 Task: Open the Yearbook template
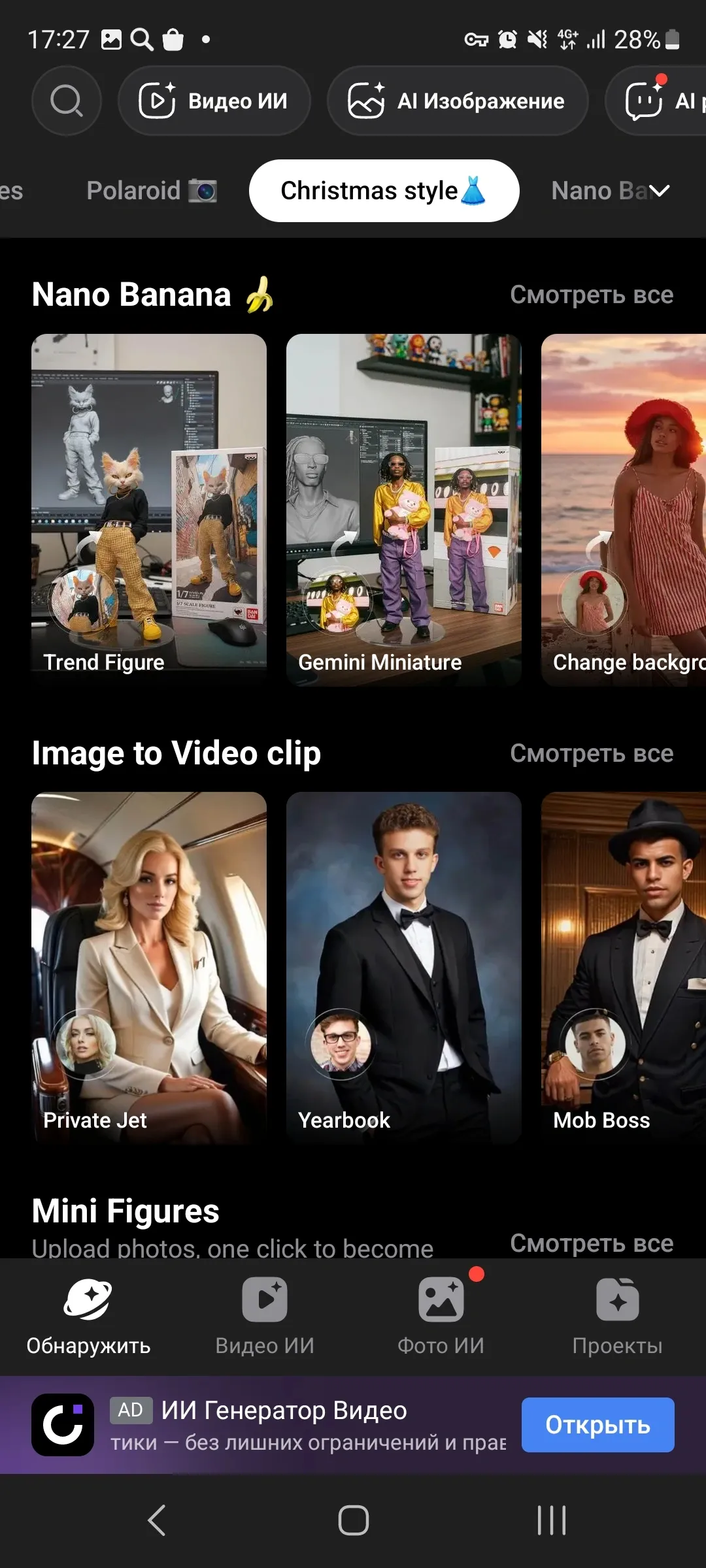[403, 967]
